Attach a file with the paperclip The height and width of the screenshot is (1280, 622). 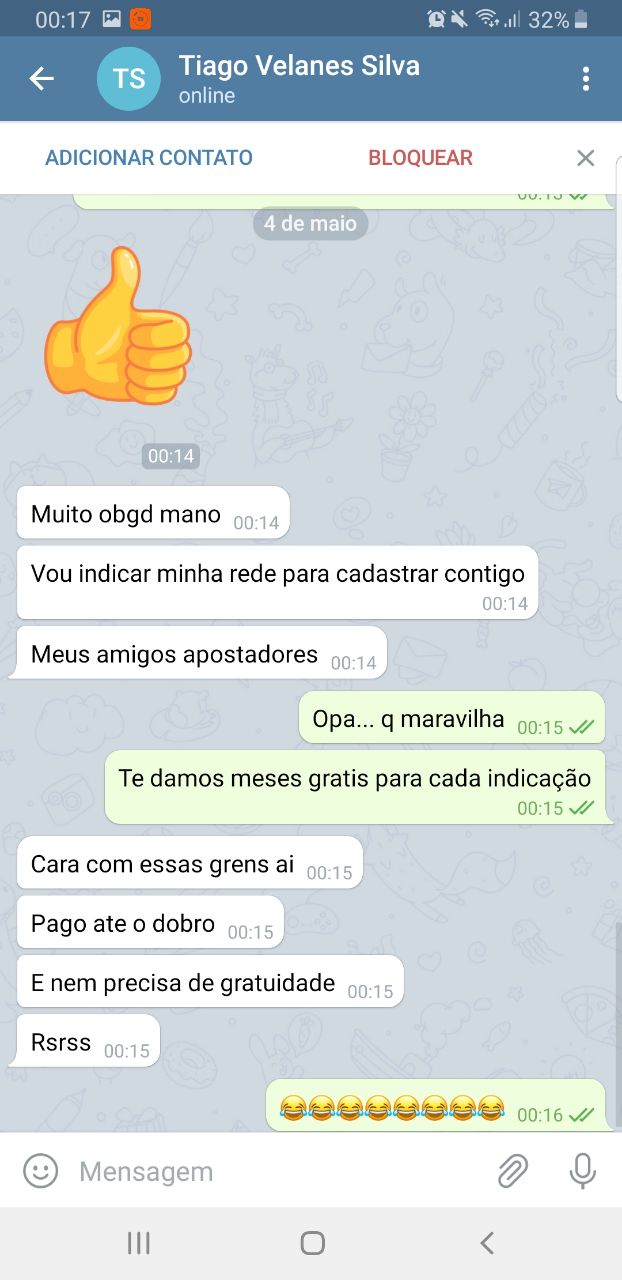tap(513, 1171)
